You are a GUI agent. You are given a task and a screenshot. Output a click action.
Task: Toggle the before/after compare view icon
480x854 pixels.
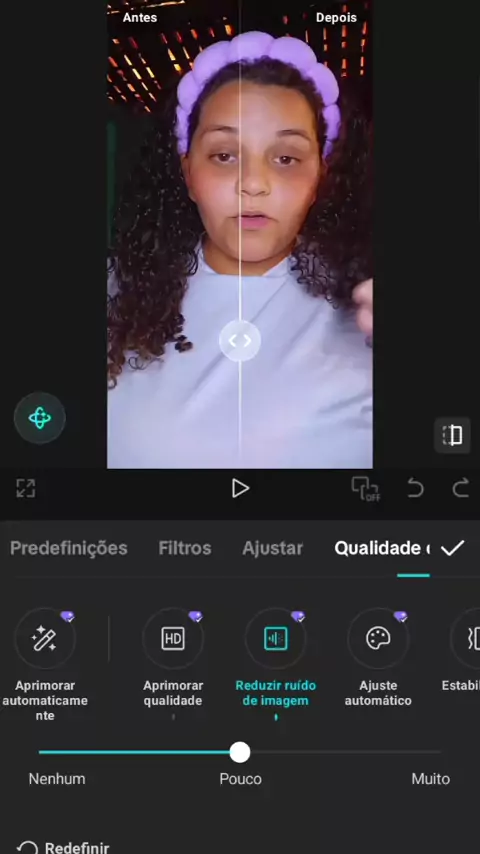coord(452,435)
